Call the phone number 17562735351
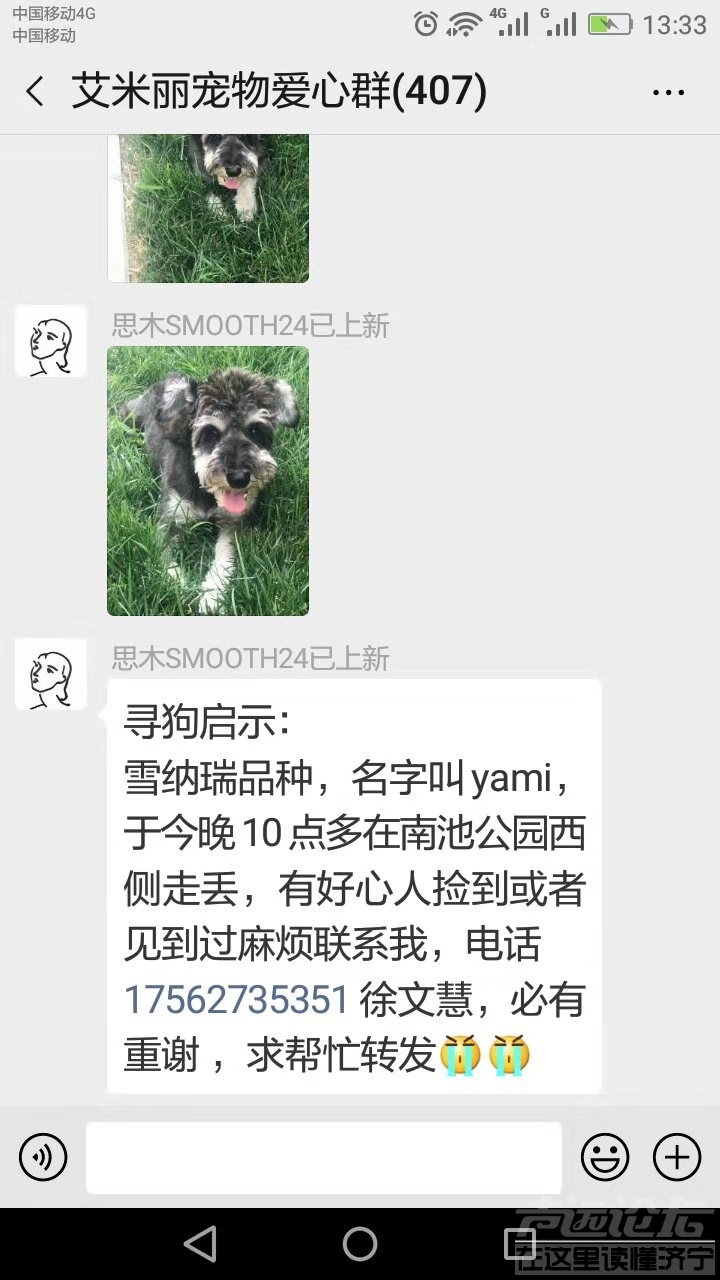Screen dimensions: 720x1280 [x=237, y=1000]
